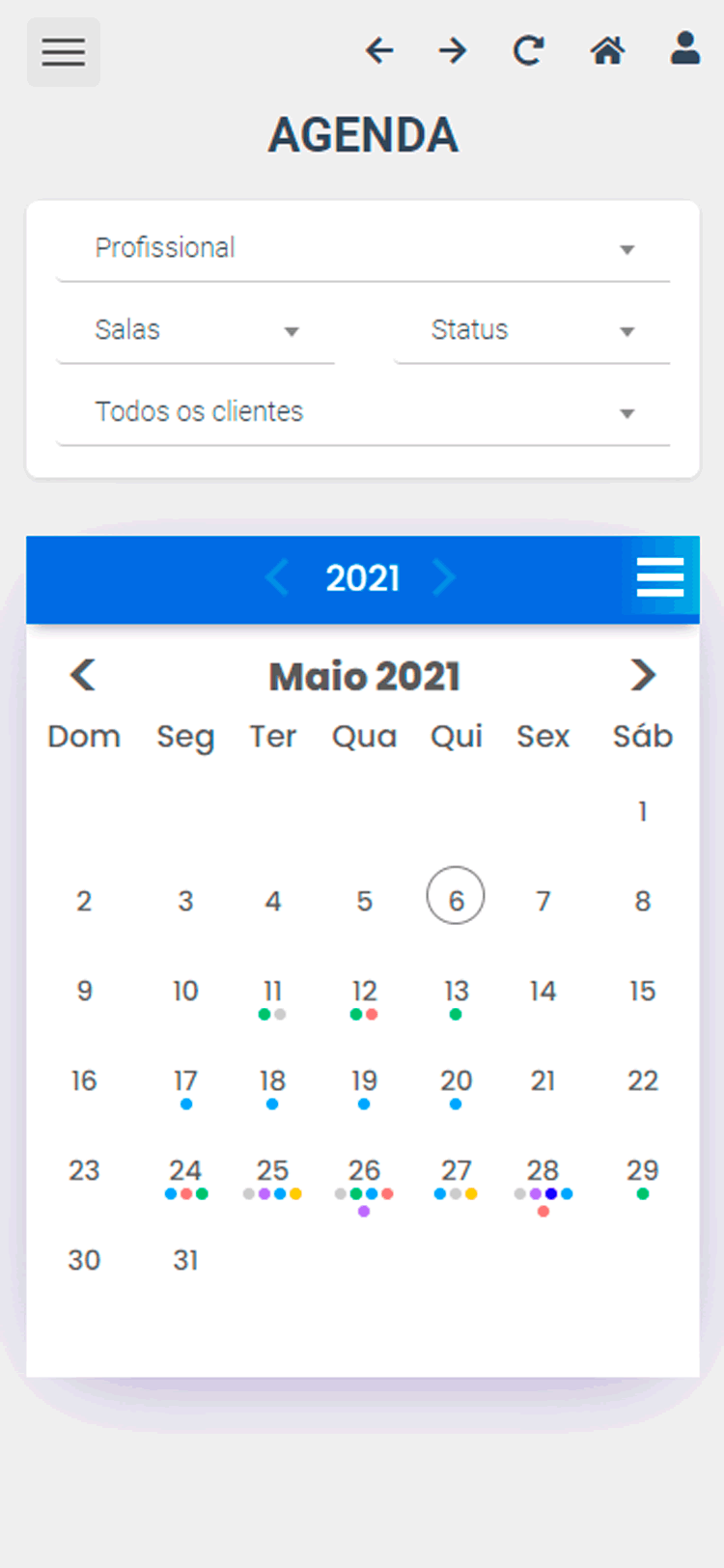Viewport: 724px width, 1568px height.
Task: Advance to June using the right month chevron
Action: 641,675
